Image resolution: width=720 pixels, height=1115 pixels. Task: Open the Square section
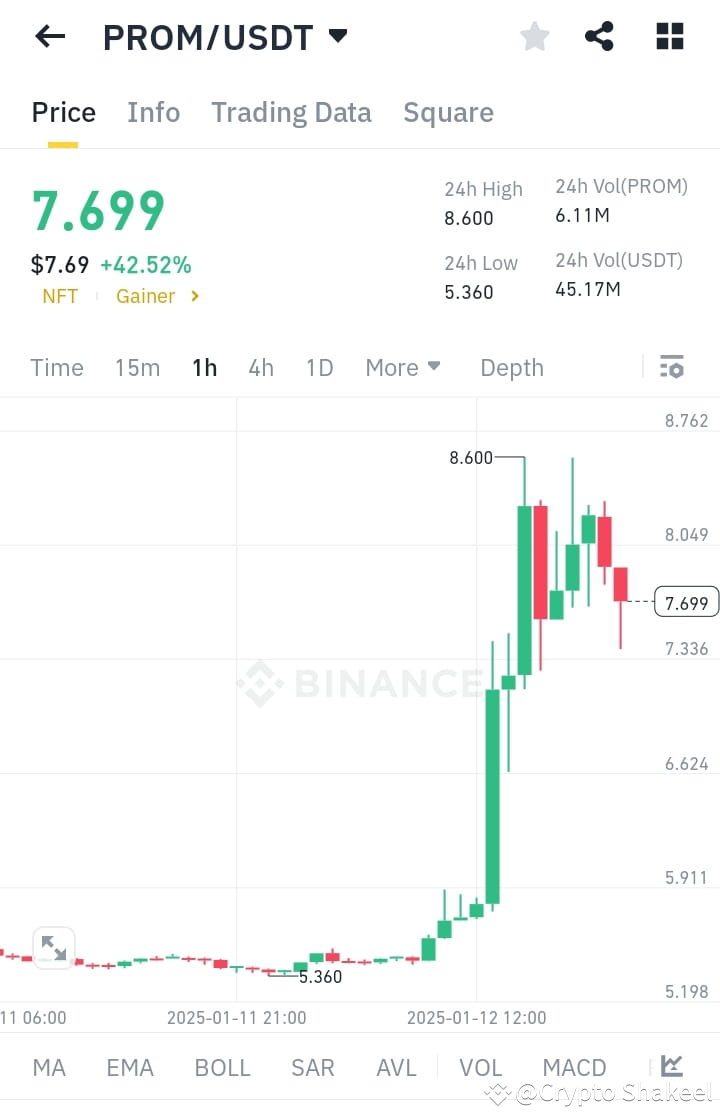[448, 112]
